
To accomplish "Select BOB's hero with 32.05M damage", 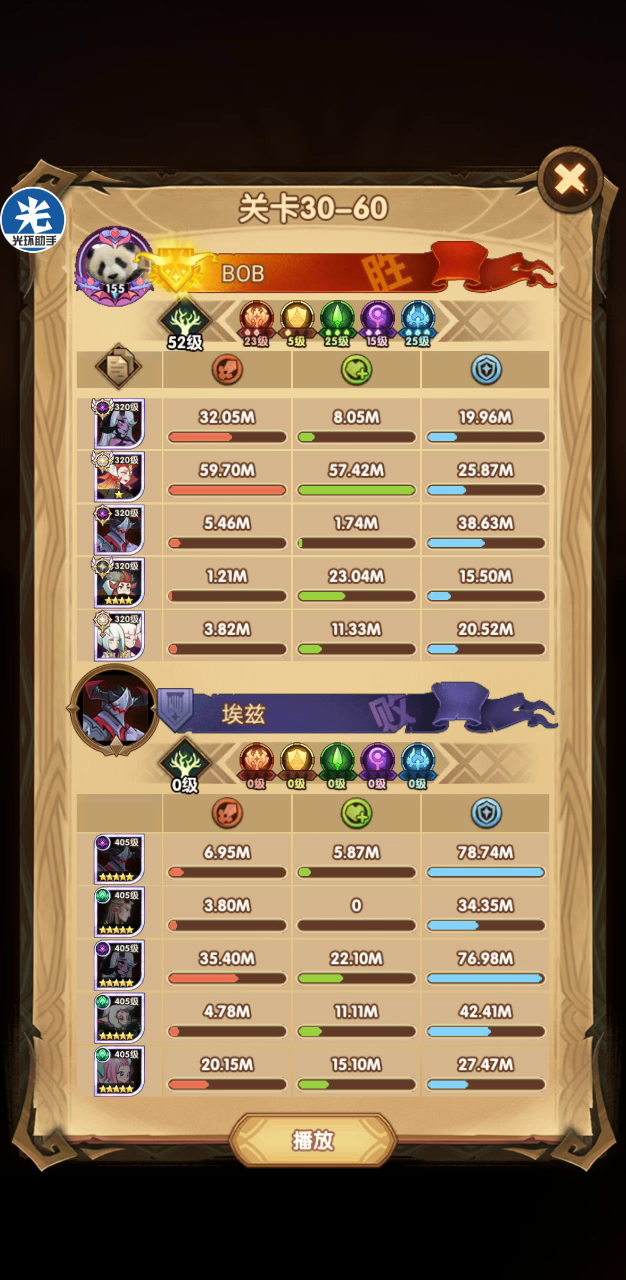I will 120,423.
